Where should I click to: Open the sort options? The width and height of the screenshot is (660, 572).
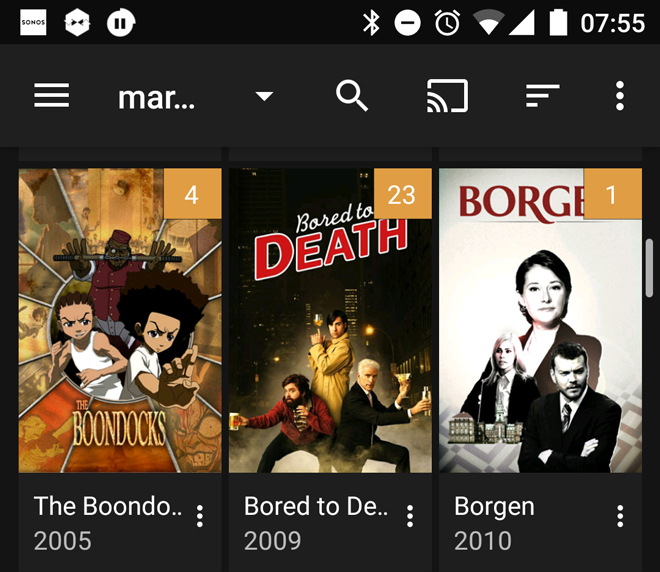542,96
